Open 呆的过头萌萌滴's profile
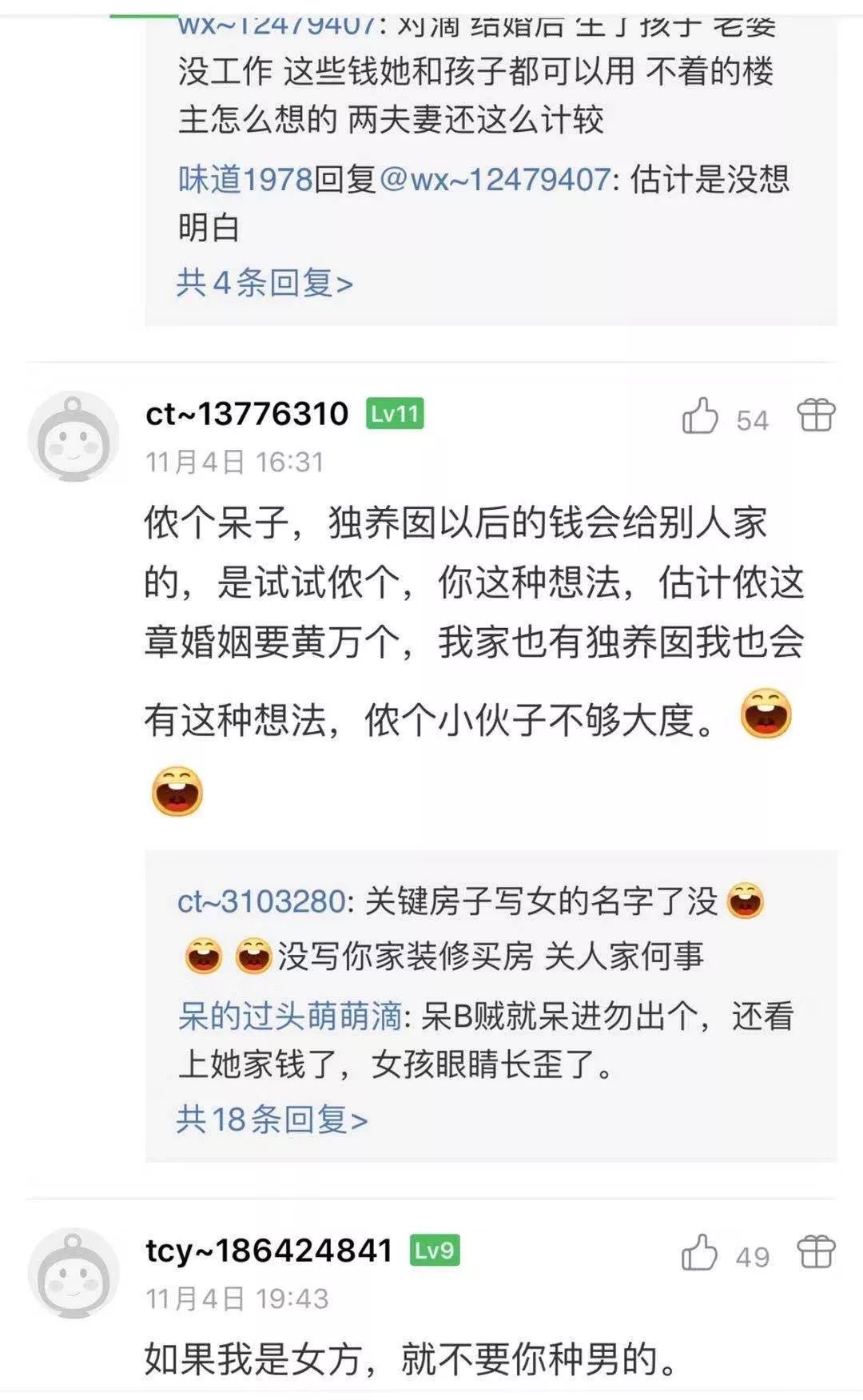The height and width of the screenshot is (1400, 863). click(289, 1016)
